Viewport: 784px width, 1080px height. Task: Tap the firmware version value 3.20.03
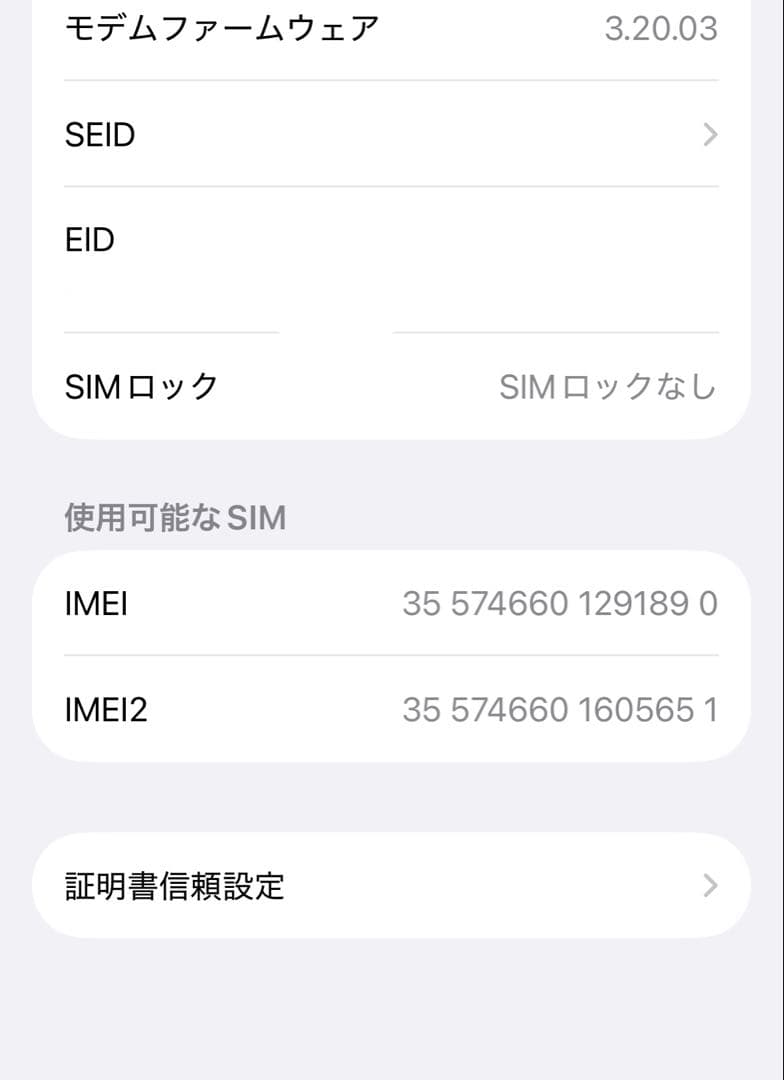(662, 28)
